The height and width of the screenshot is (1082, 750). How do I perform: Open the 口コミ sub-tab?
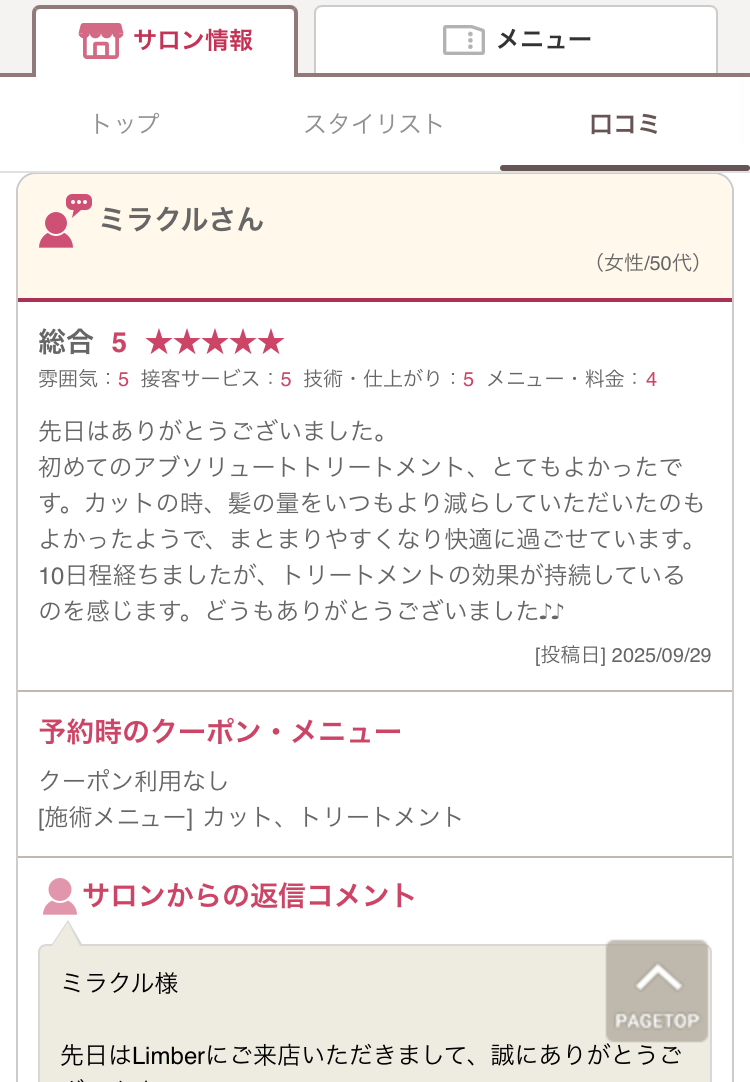624,124
